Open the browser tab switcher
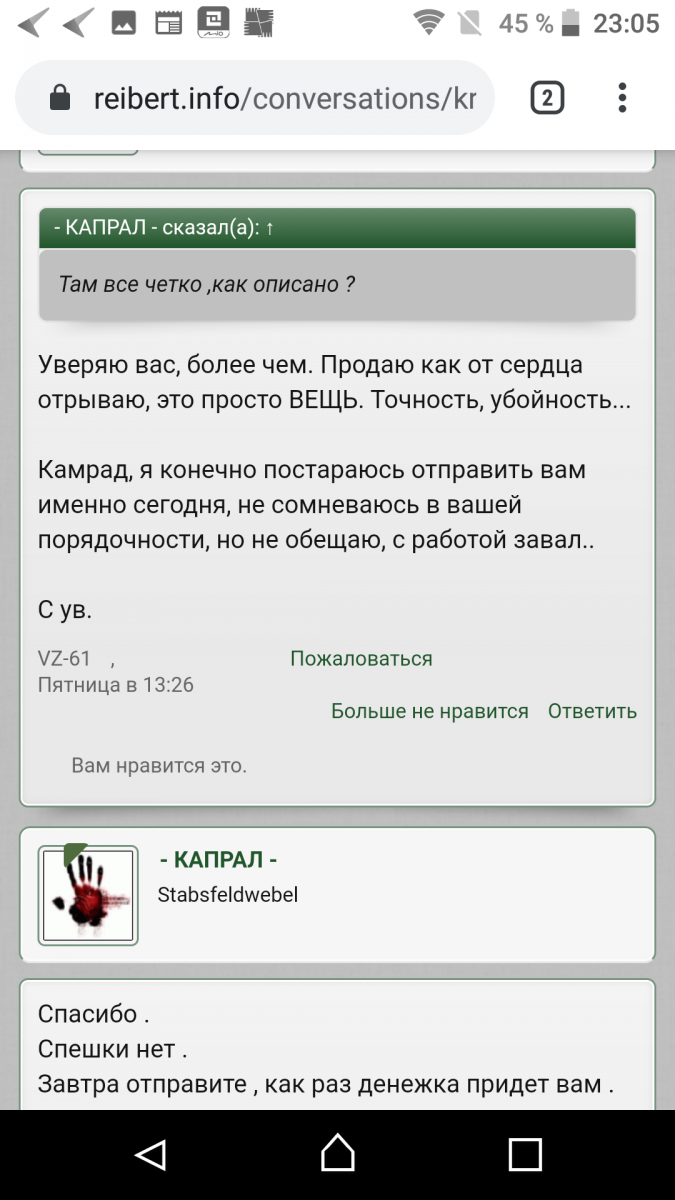The image size is (675, 1200). (546, 98)
